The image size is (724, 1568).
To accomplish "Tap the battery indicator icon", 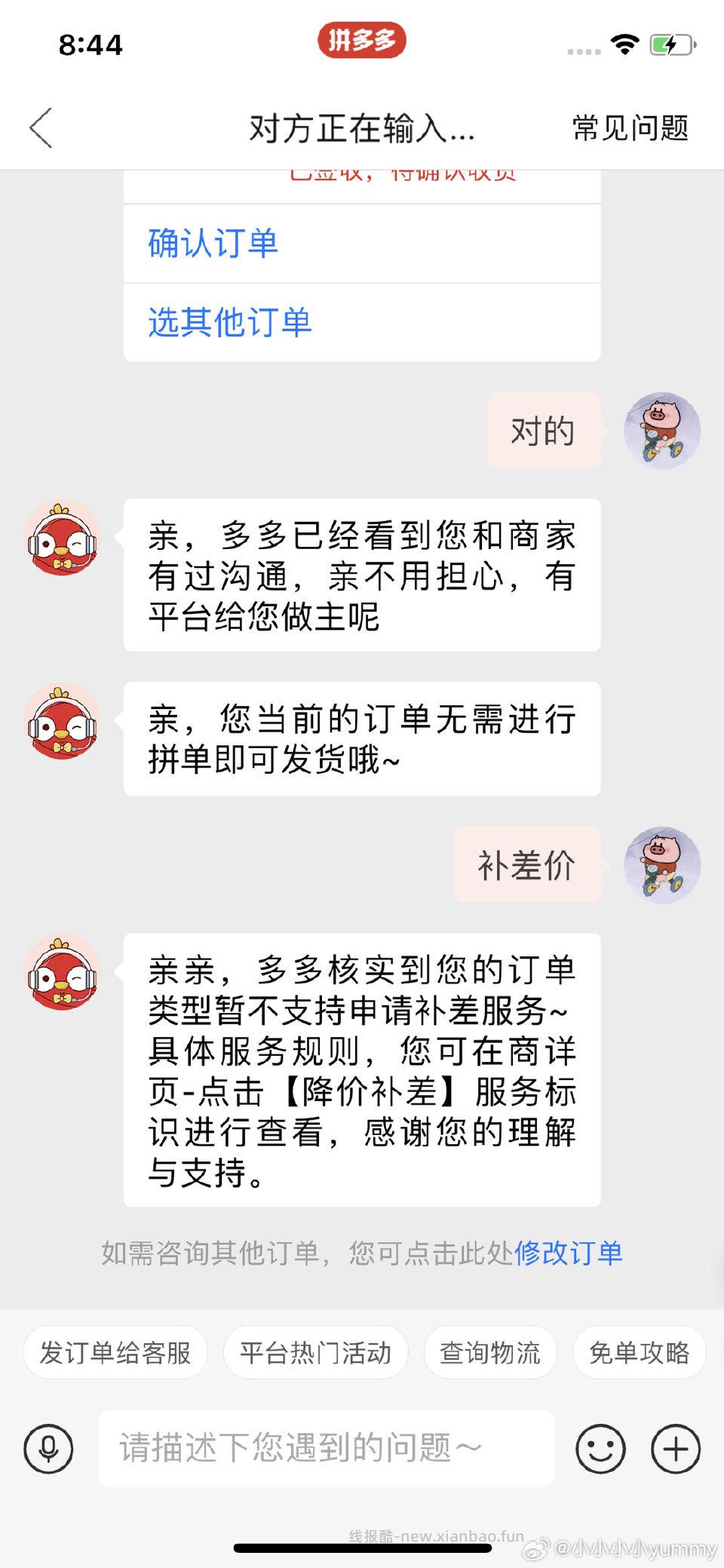I will (670, 44).
